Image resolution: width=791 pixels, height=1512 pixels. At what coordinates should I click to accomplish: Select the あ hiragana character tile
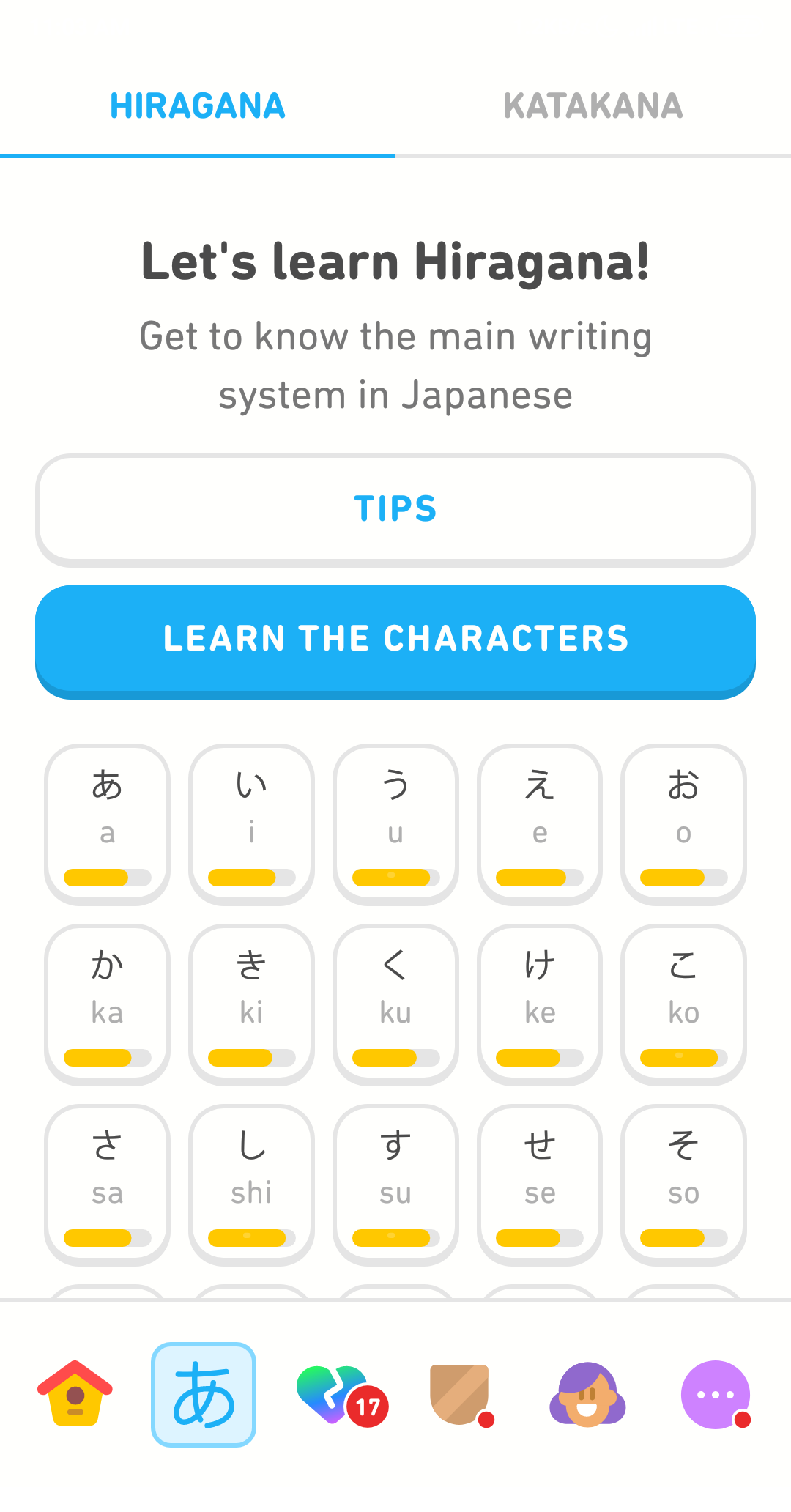pos(106,820)
